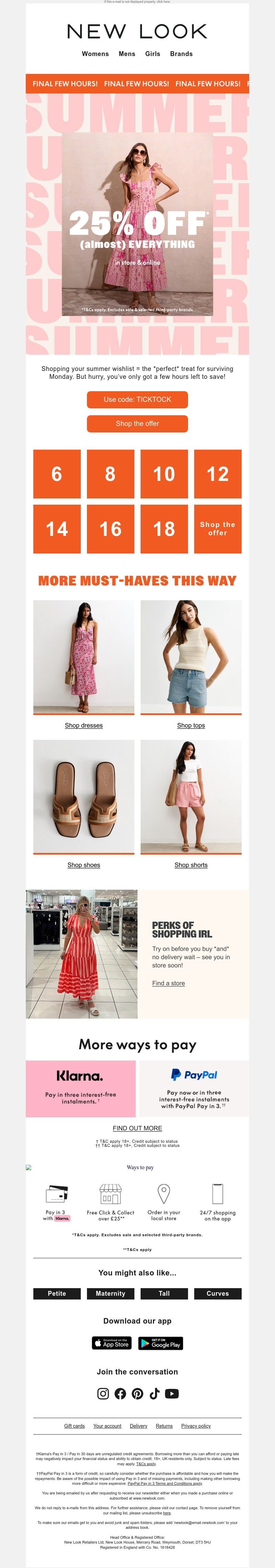This screenshot has width=275, height=1568.
Task: Visit the Instagram profile icon
Action: pyautogui.click(x=103, y=1394)
